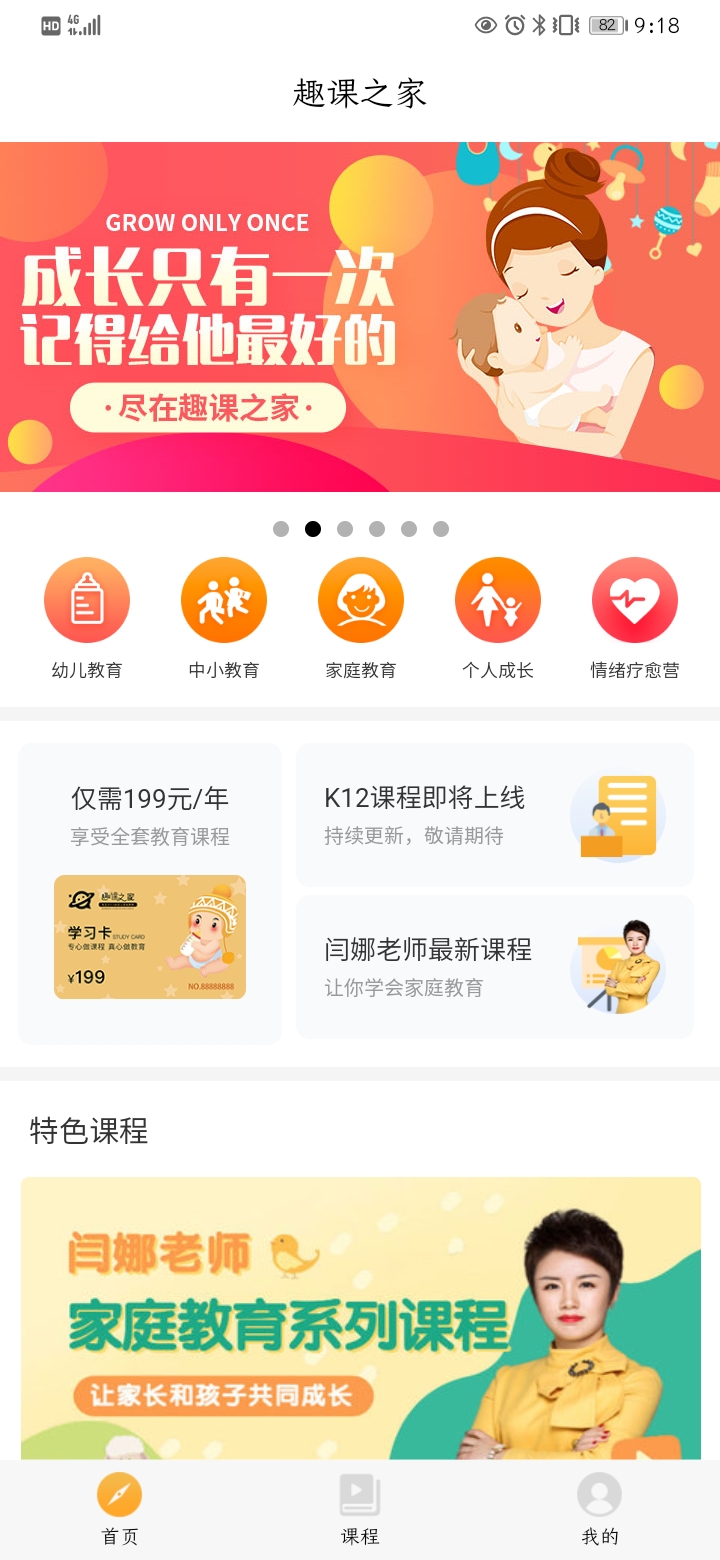Jump to the third banner indicator dot

(x=345, y=529)
